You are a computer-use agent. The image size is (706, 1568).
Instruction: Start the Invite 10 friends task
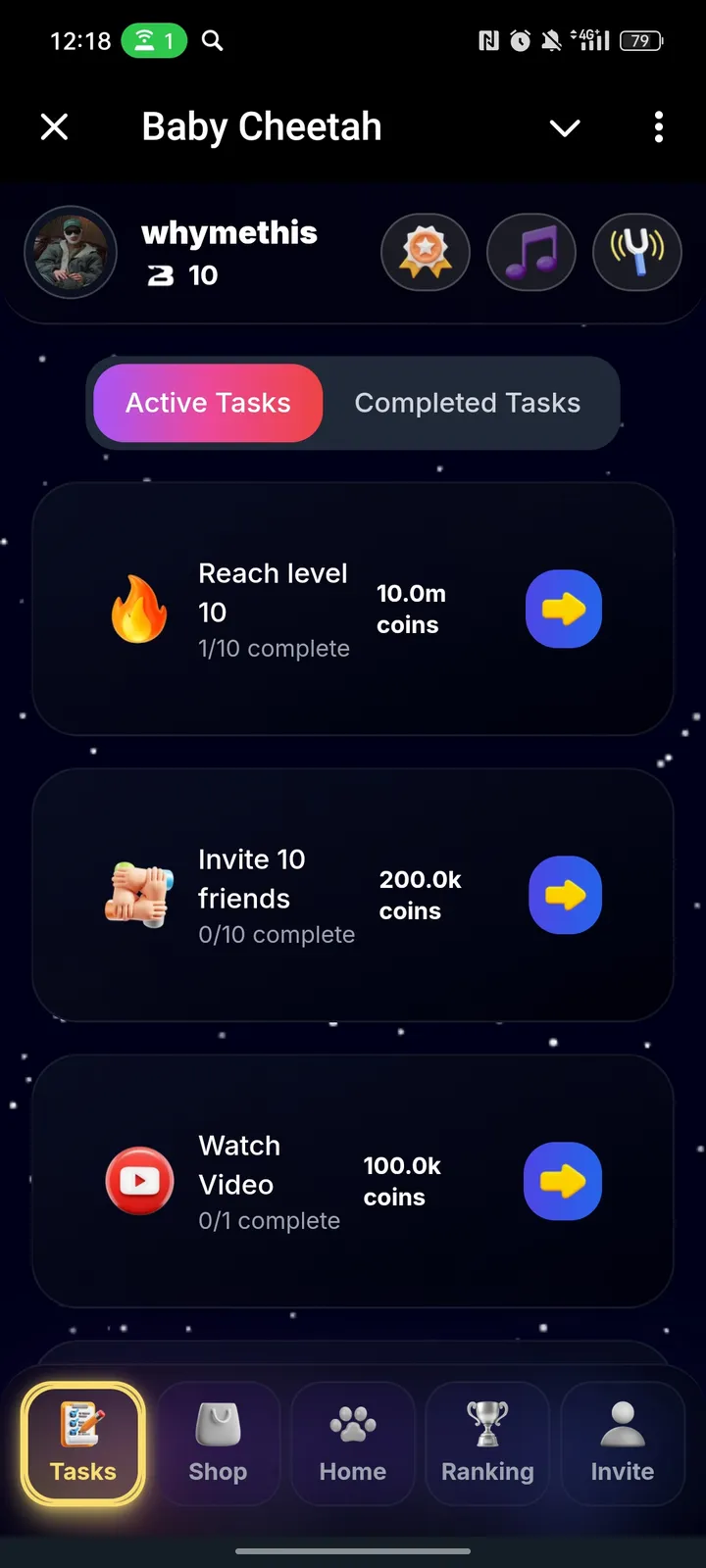(x=565, y=896)
